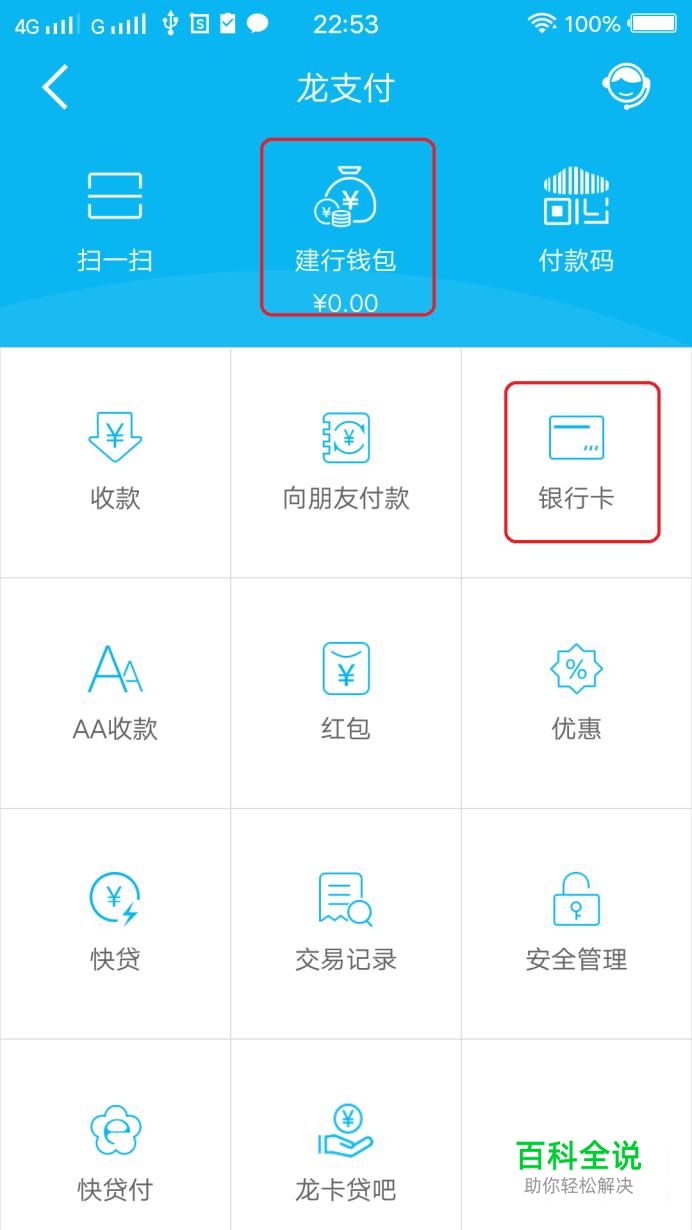Go back using the top-left arrow
Viewport: 692px width, 1230px height.
point(55,88)
